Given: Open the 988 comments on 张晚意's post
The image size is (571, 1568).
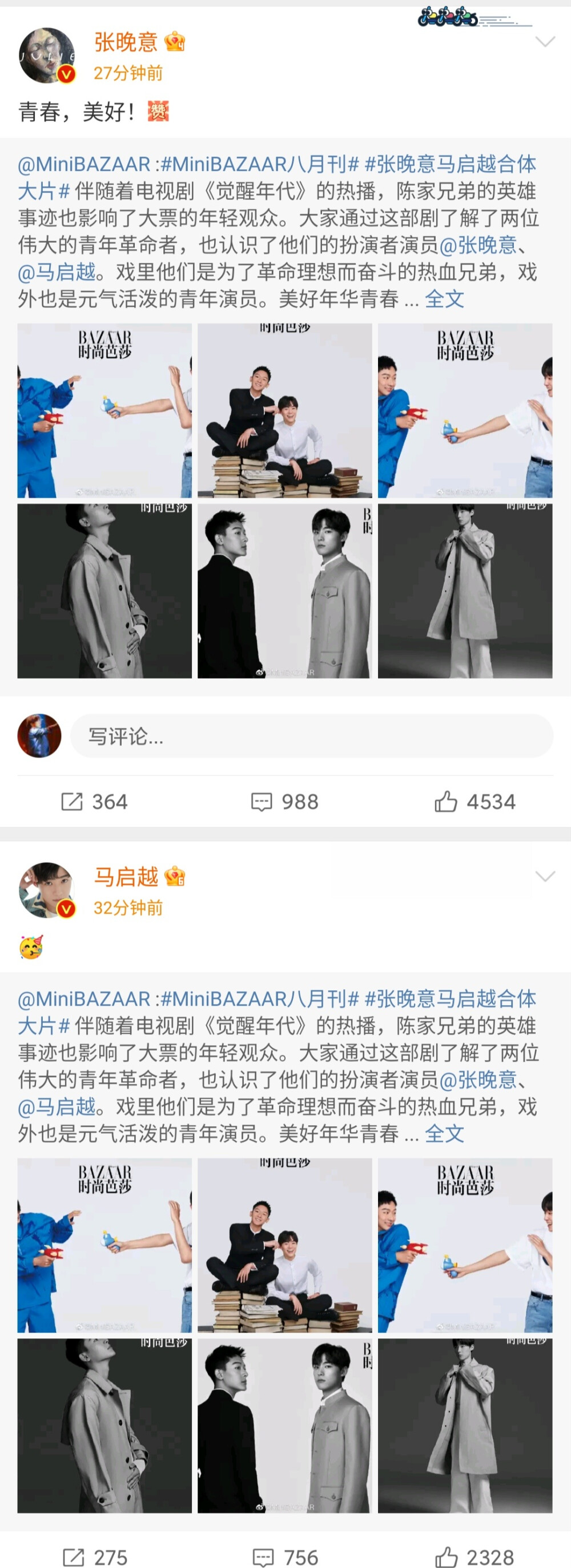Looking at the screenshot, I should click(x=284, y=802).
